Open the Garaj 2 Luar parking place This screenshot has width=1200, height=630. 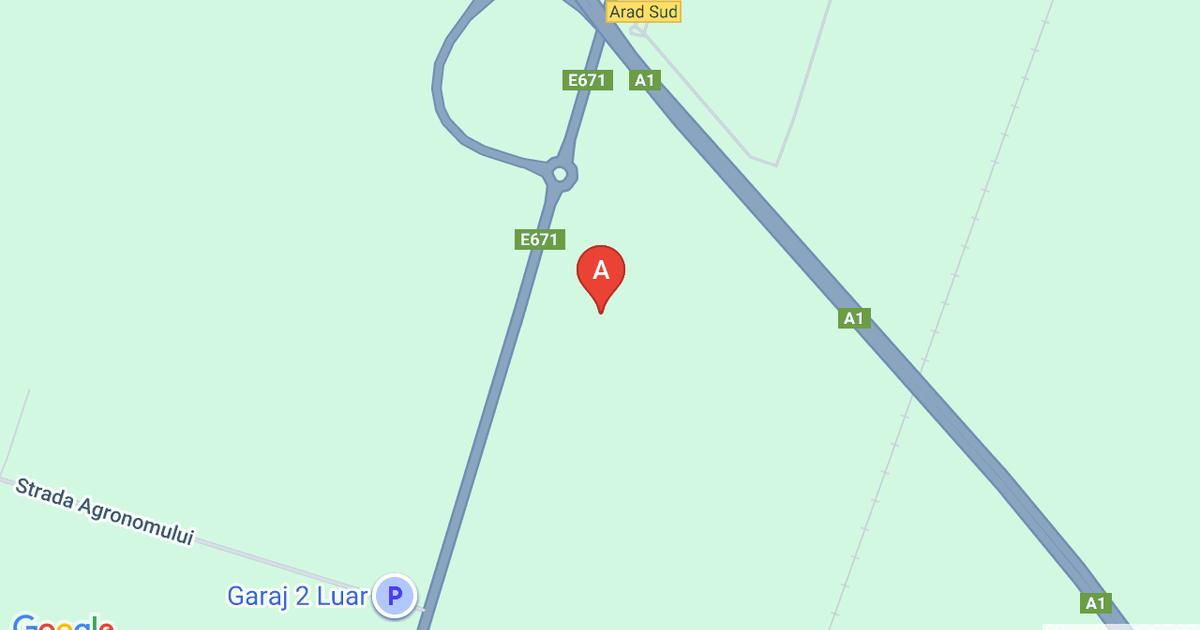pos(394,597)
